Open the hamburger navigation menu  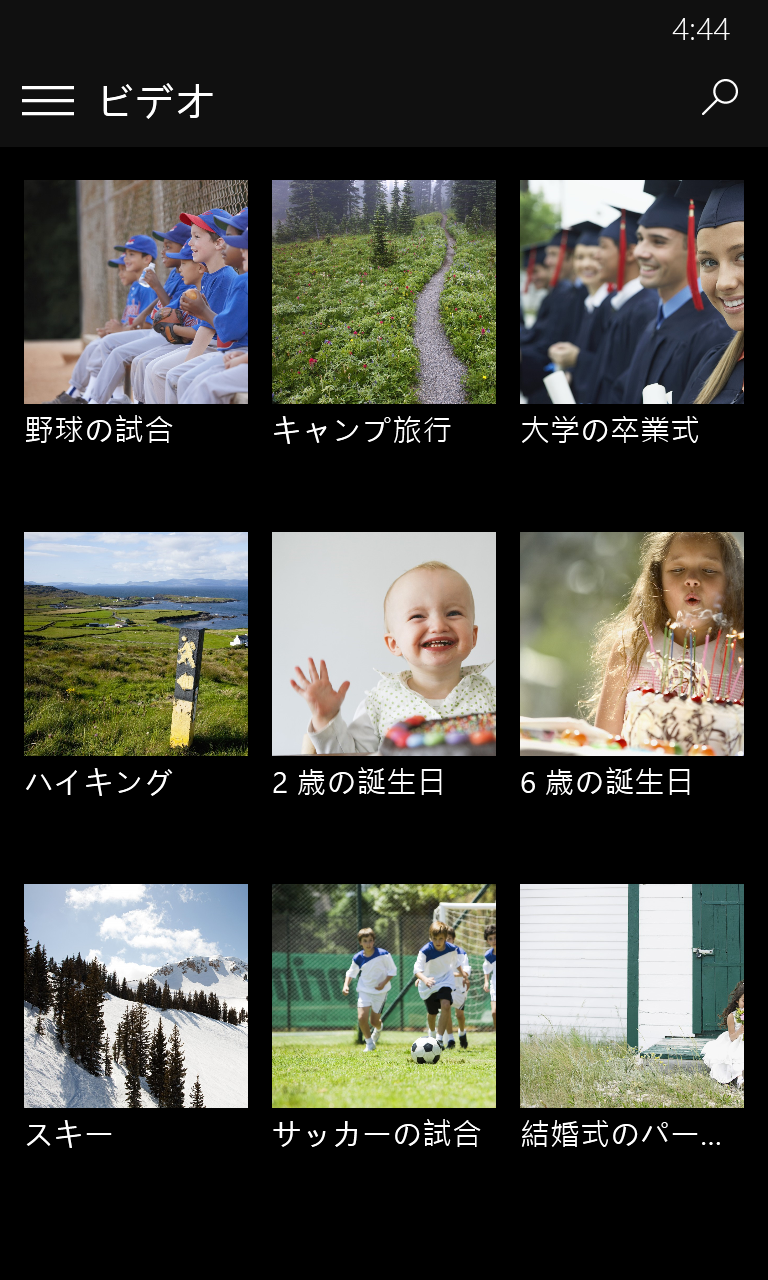(48, 100)
